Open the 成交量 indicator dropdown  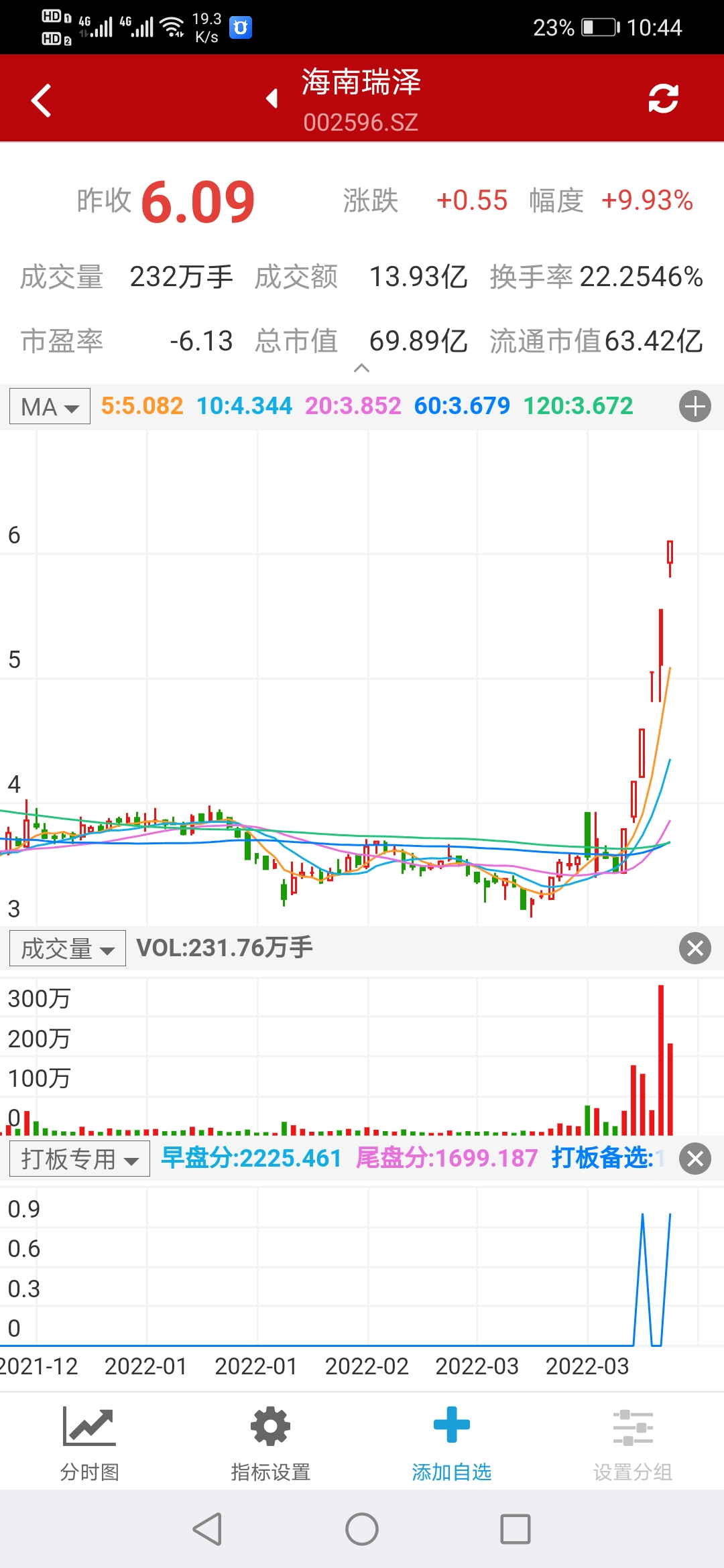pos(67,948)
